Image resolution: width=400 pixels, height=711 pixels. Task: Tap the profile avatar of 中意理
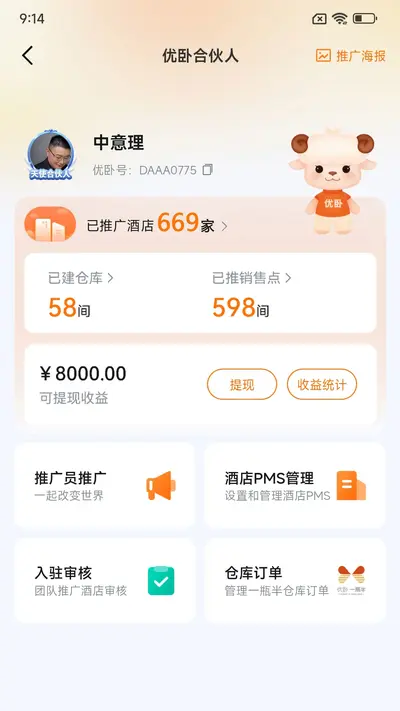(x=51, y=154)
